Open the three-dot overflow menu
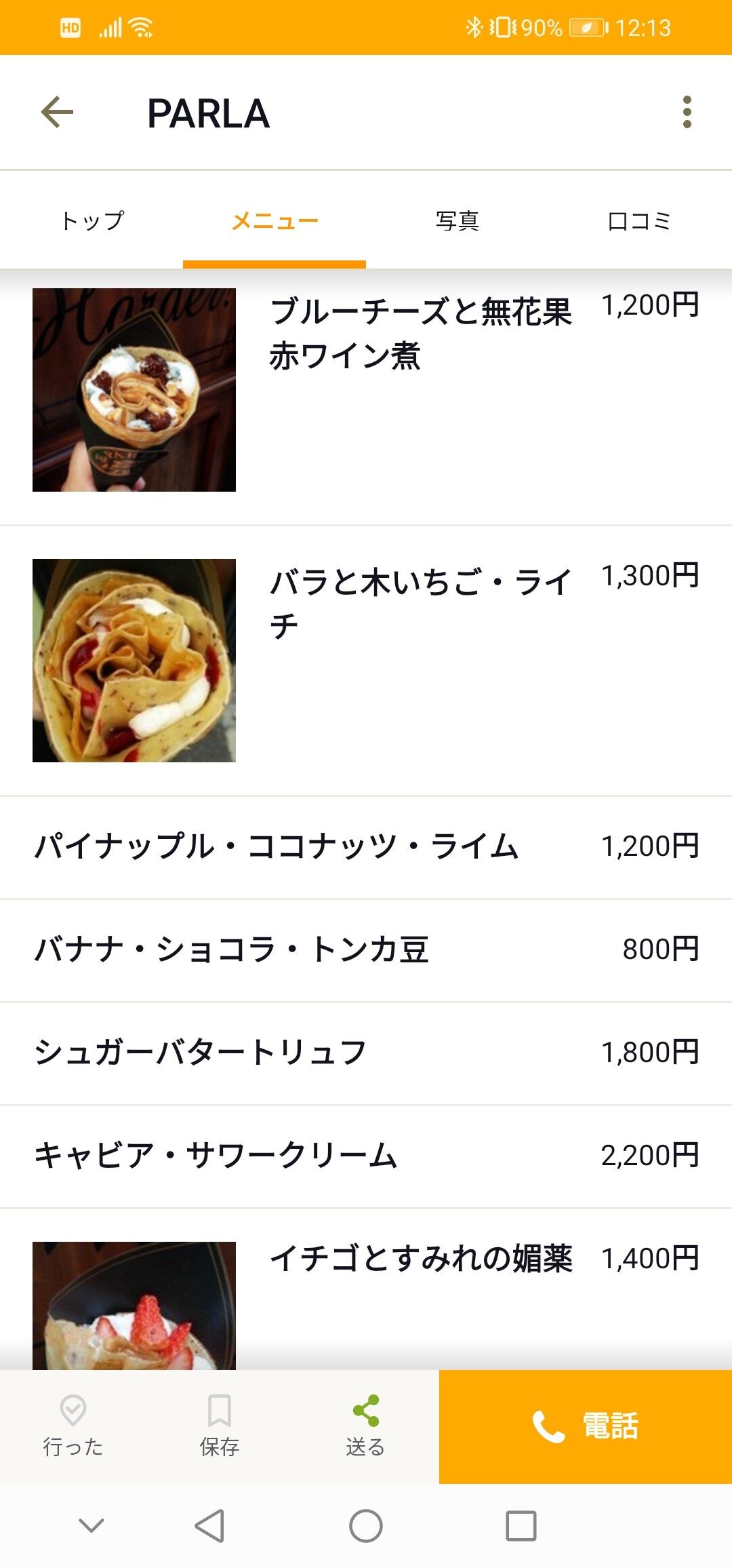This screenshot has width=732, height=1568. [687, 112]
